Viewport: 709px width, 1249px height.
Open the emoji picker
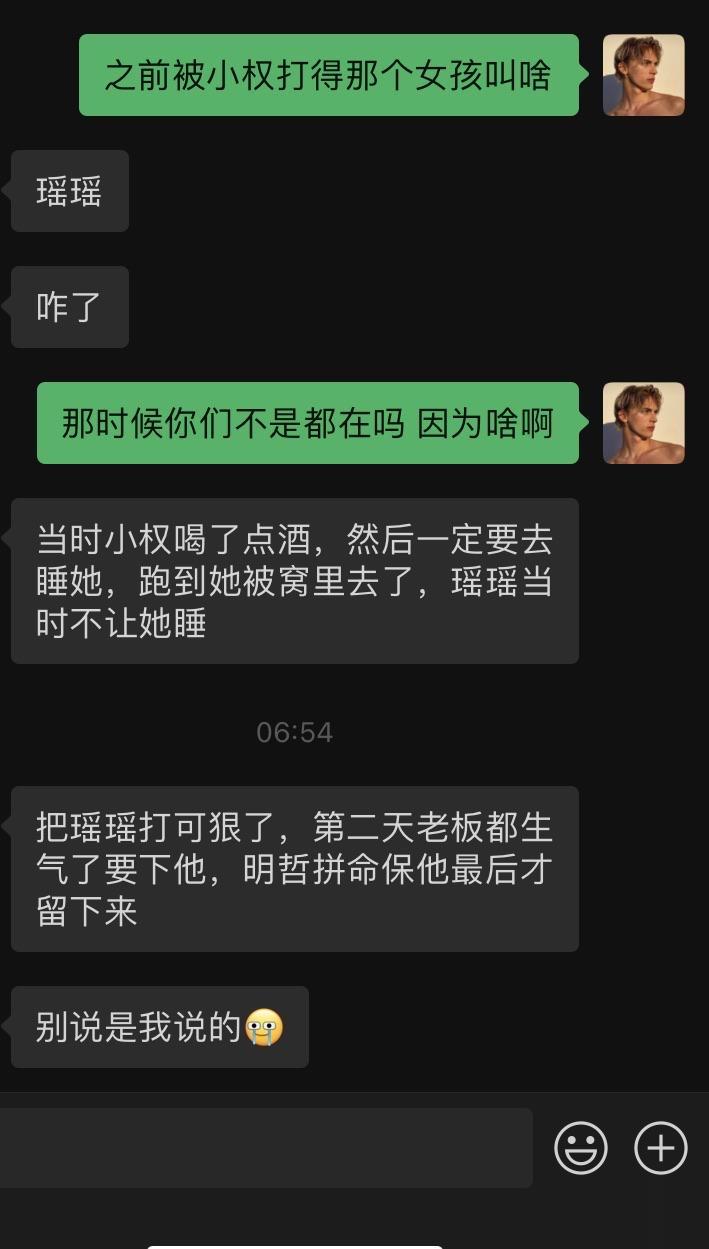[x=581, y=1147]
